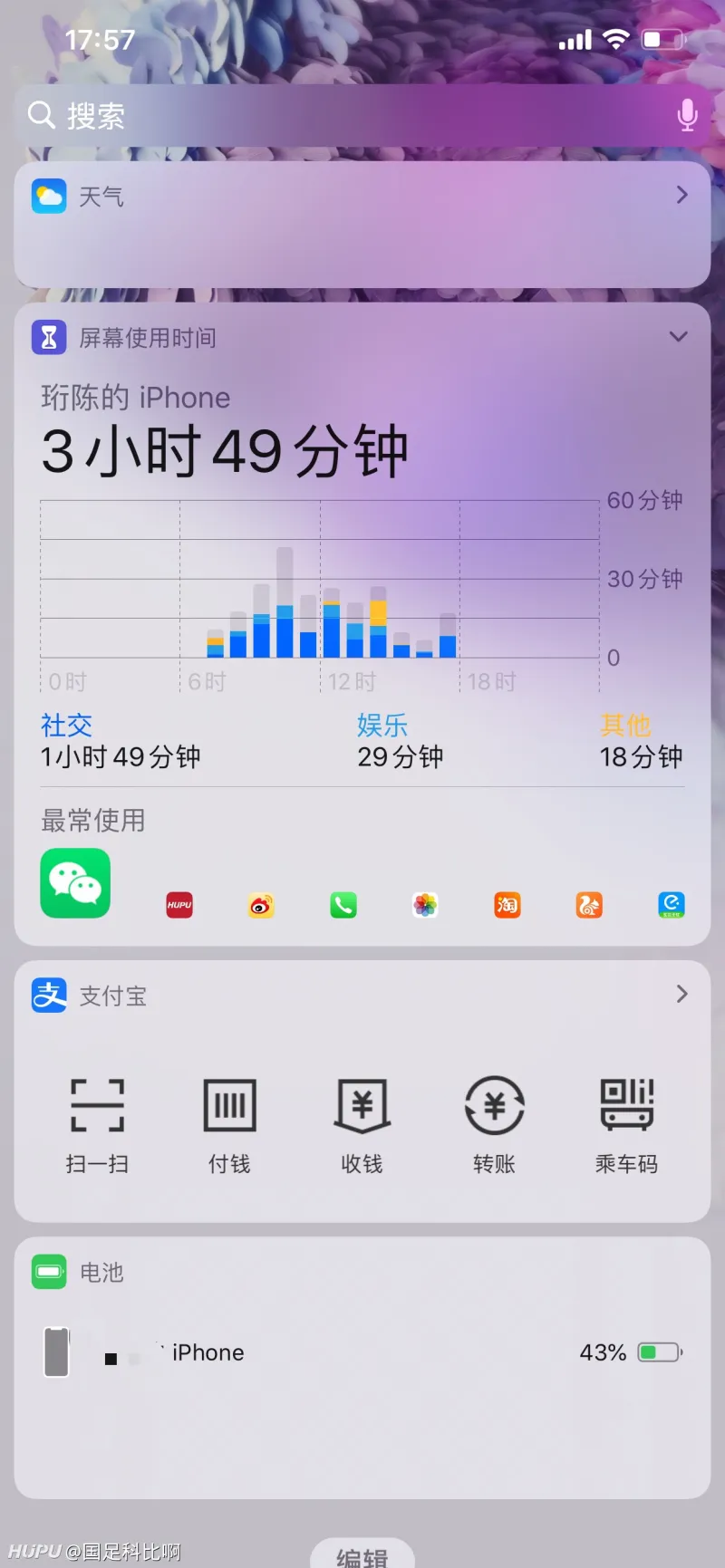
Task: Show the 乘车码 transit code
Action: tap(626, 1121)
